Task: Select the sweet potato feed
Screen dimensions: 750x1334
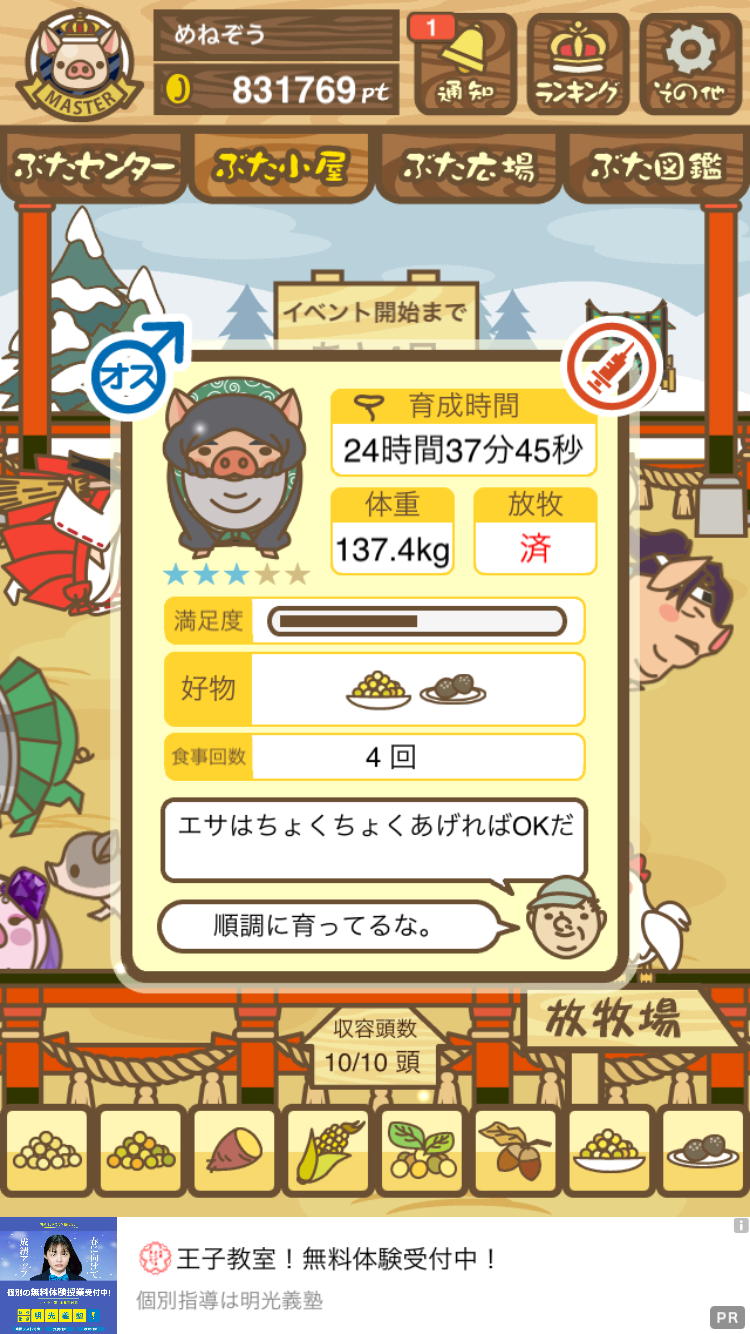Action: [x=235, y=1151]
